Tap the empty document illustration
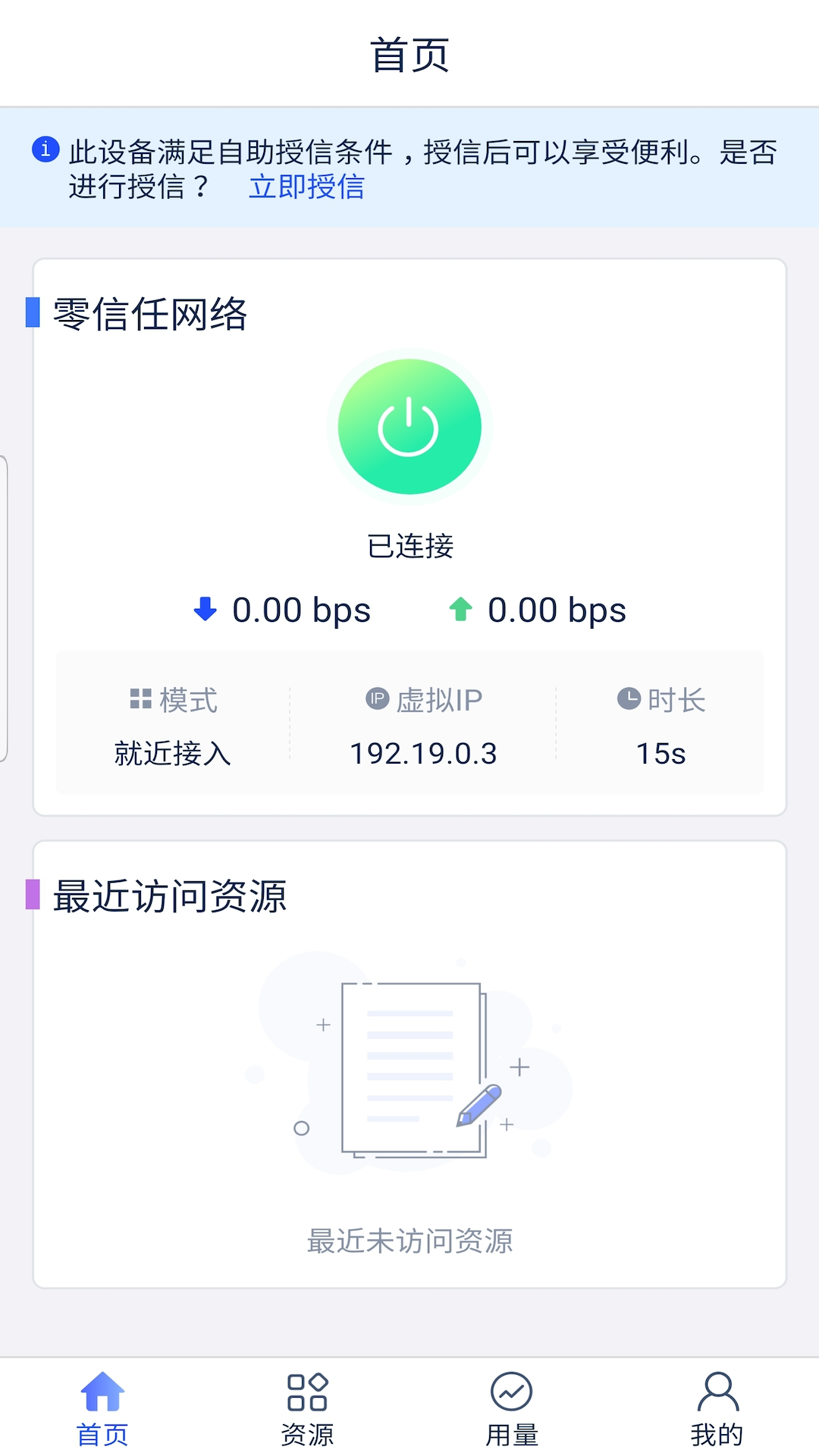The width and height of the screenshot is (819, 1456). (x=409, y=1069)
